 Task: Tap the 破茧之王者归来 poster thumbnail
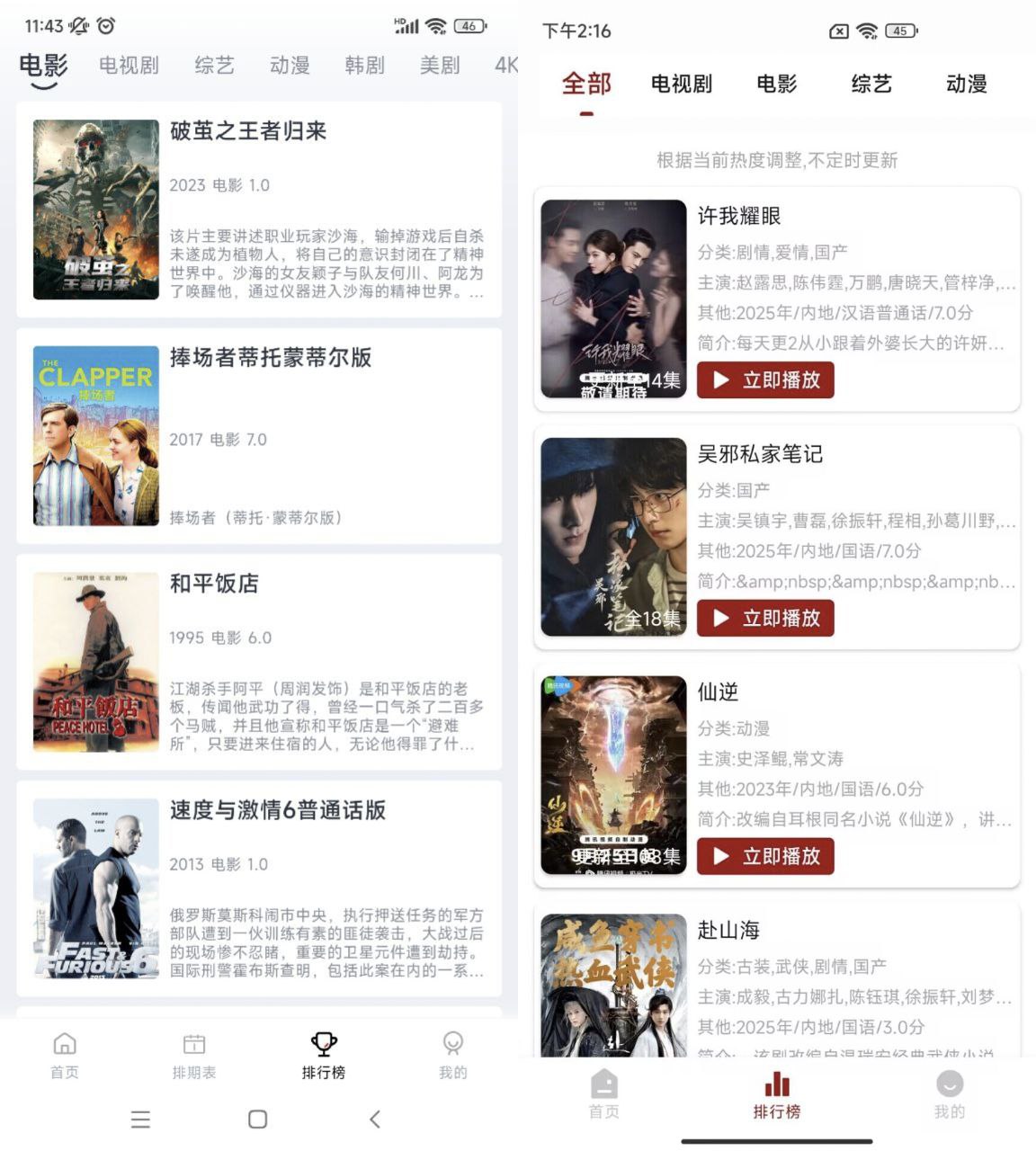click(94, 209)
